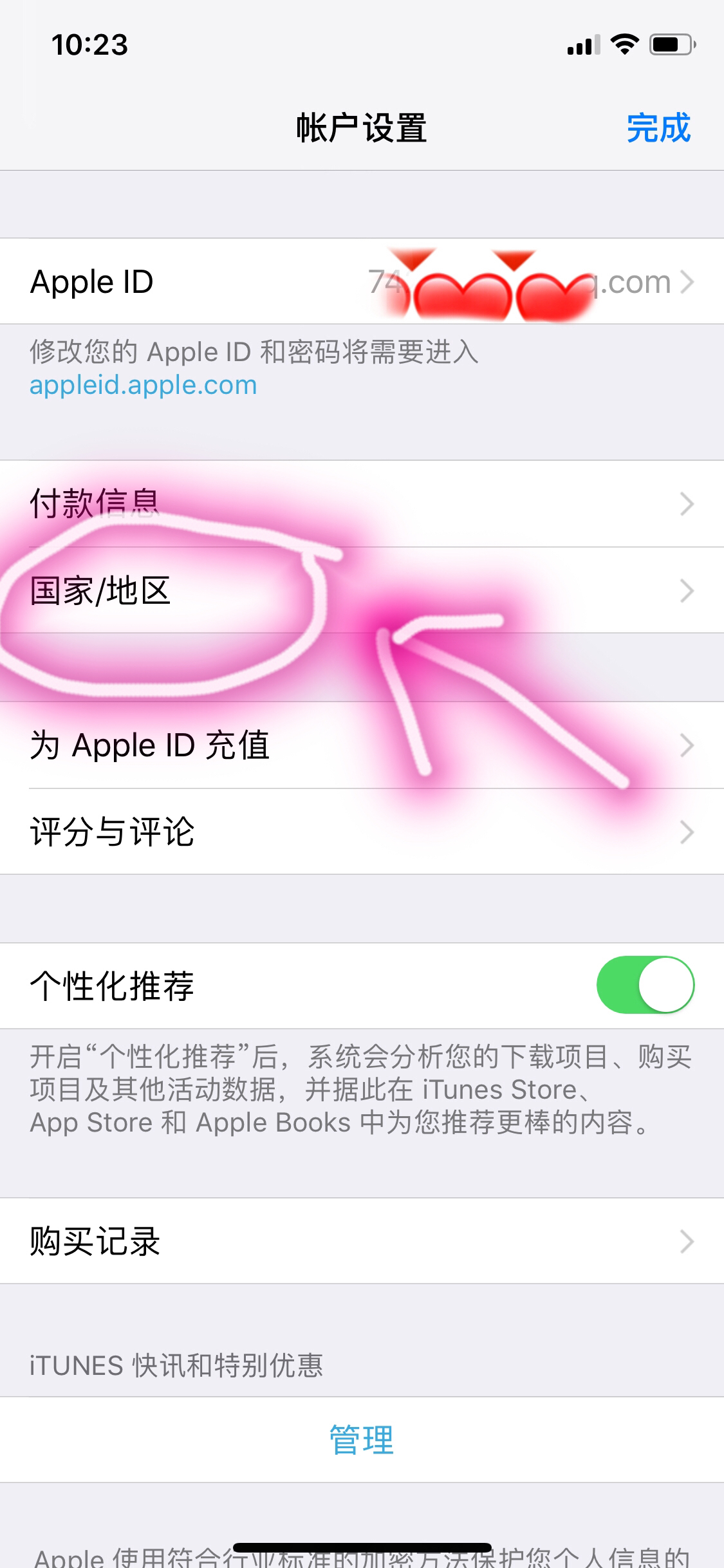Disable the 个性化推荐 switch
The height and width of the screenshot is (1568, 724).
tap(645, 985)
